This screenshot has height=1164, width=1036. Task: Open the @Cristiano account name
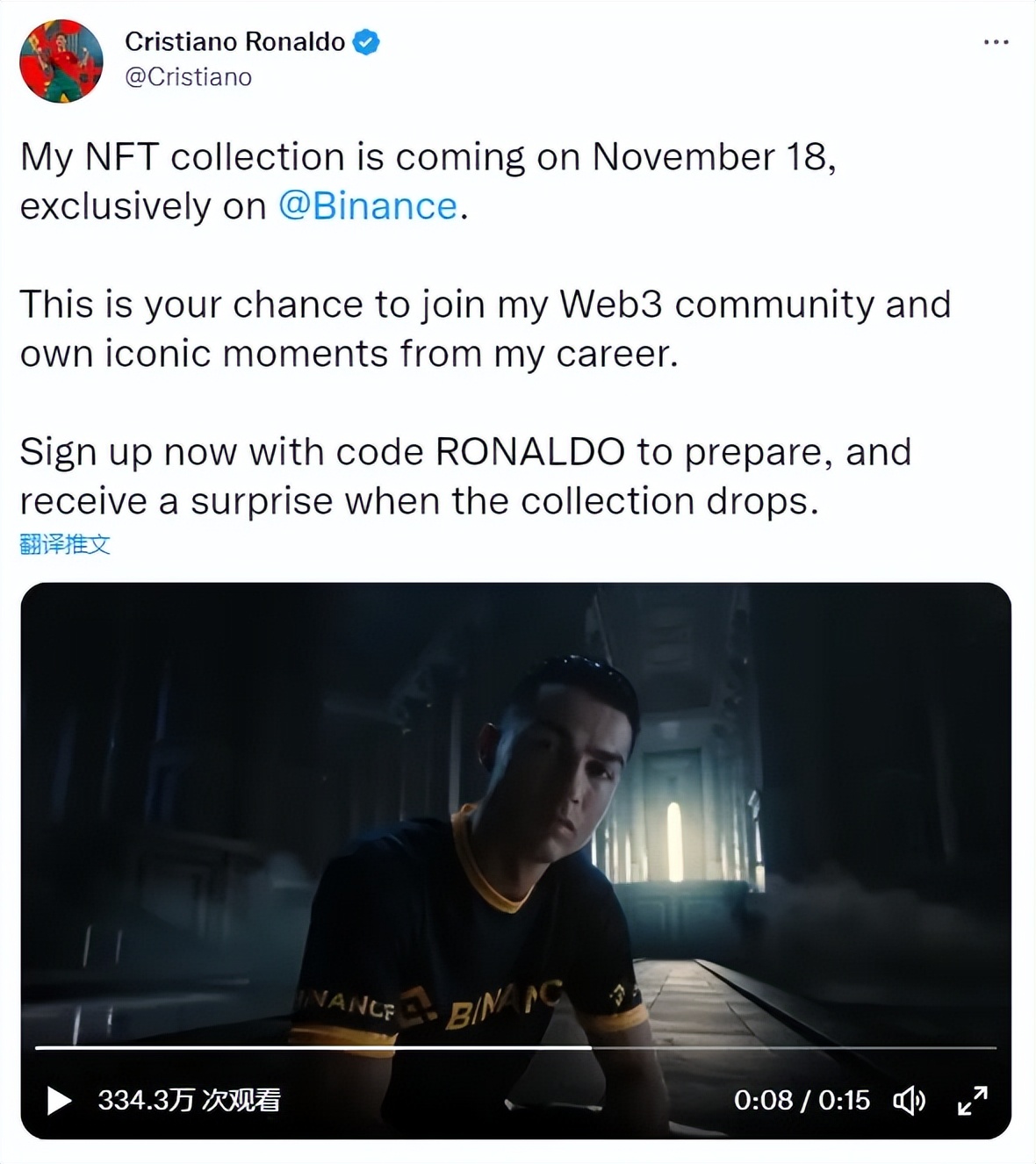click(x=188, y=77)
